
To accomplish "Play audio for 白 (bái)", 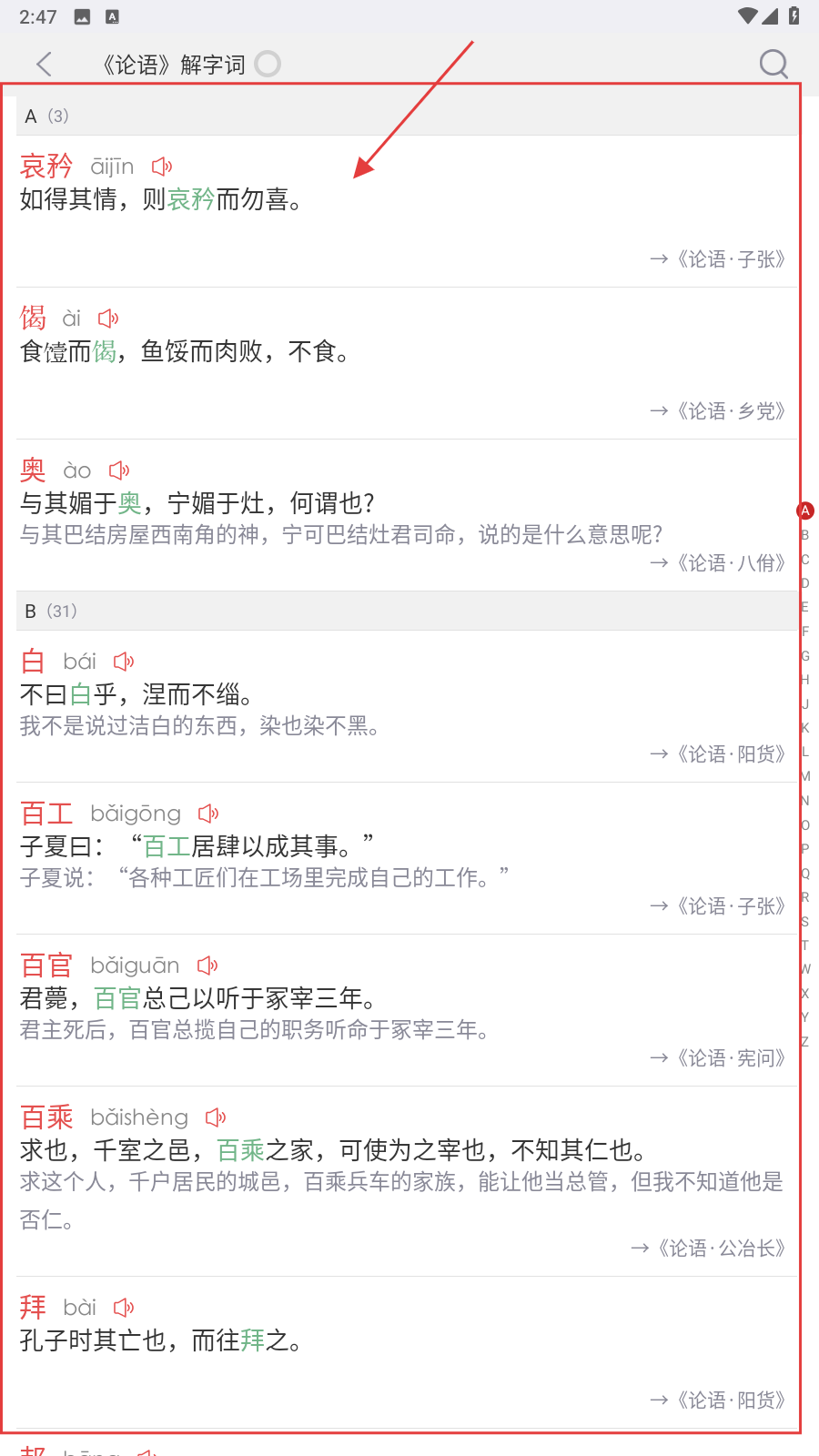I will tap(124, 662).
